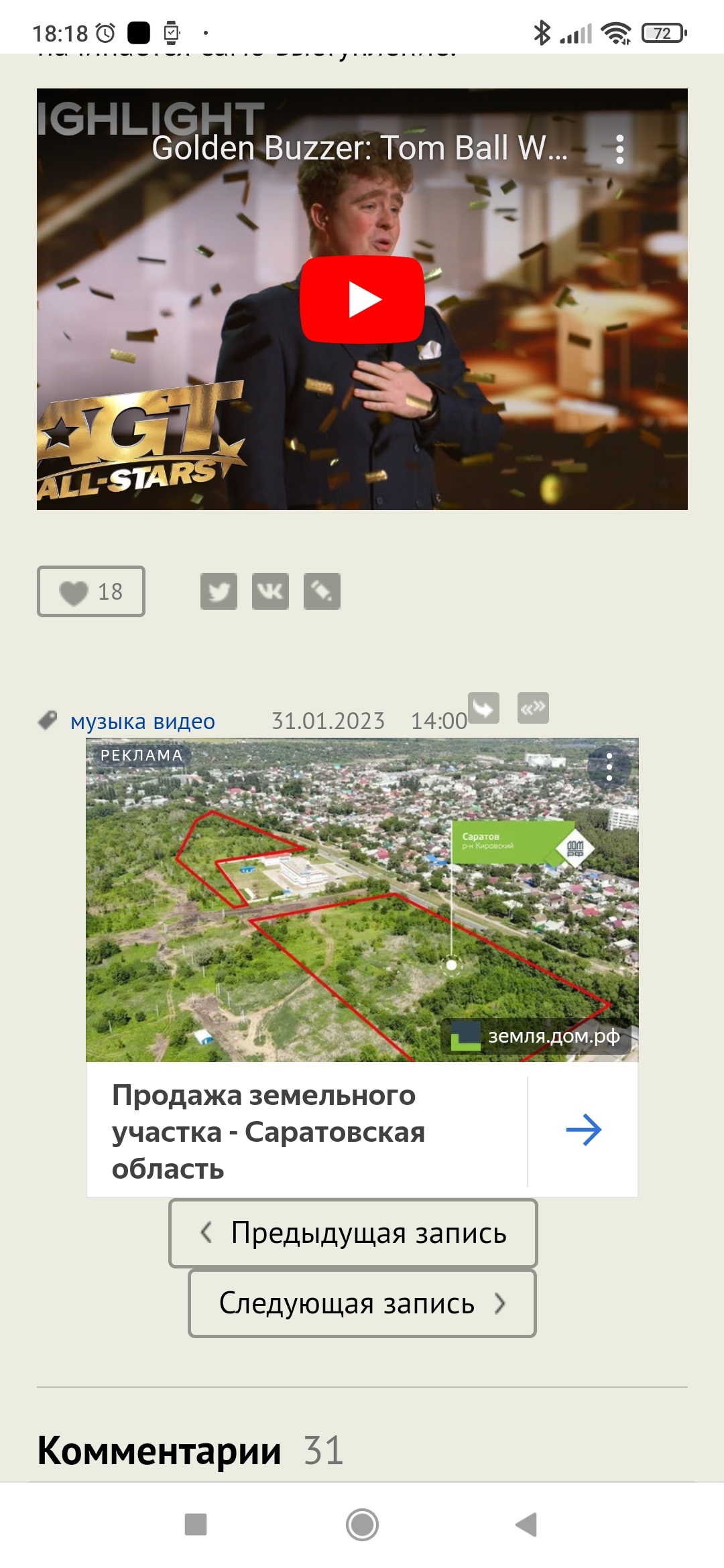This screenshot has height=1568, width=724.
Task: Share the post on LiveJournal
Action: [x=322, y=591]
